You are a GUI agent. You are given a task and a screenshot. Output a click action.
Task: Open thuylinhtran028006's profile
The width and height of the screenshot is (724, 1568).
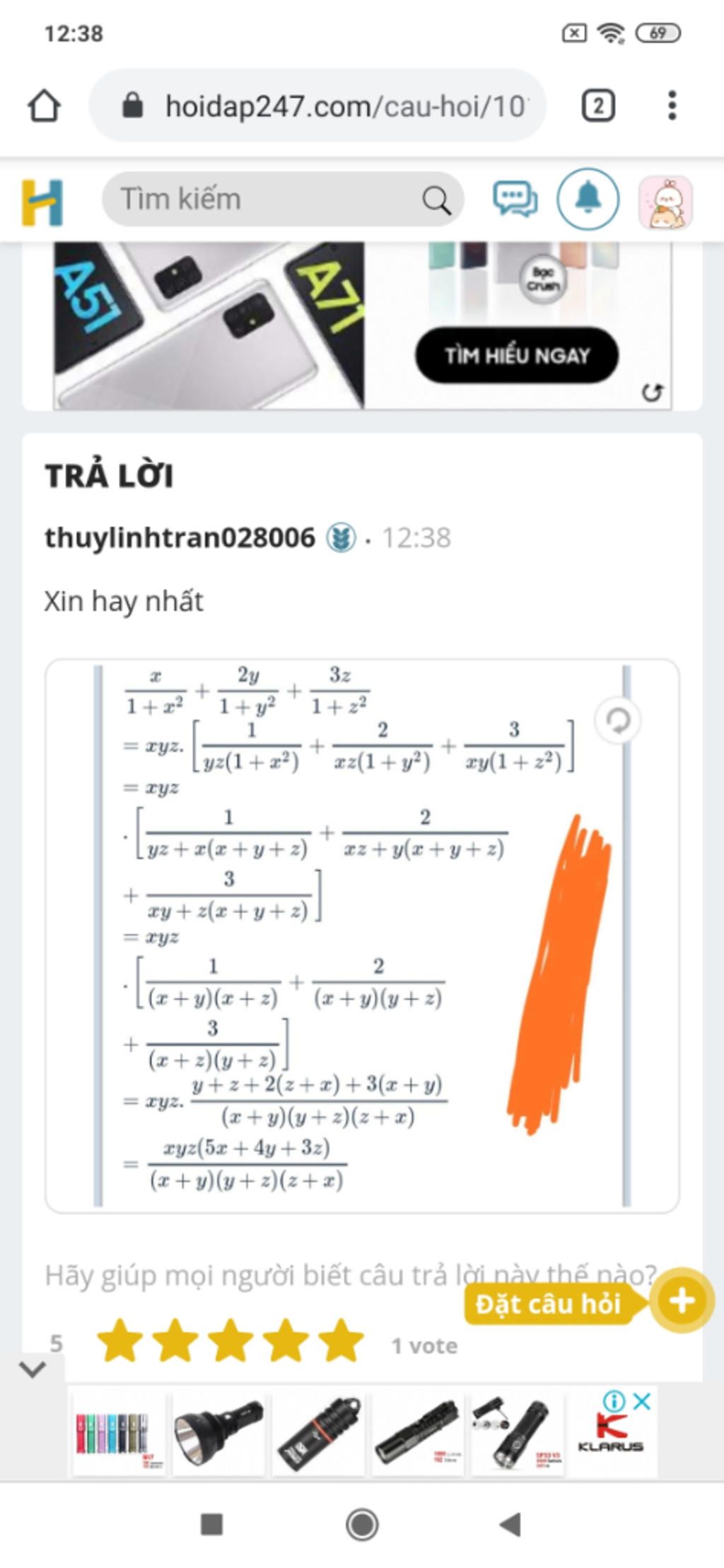[180, 538]
